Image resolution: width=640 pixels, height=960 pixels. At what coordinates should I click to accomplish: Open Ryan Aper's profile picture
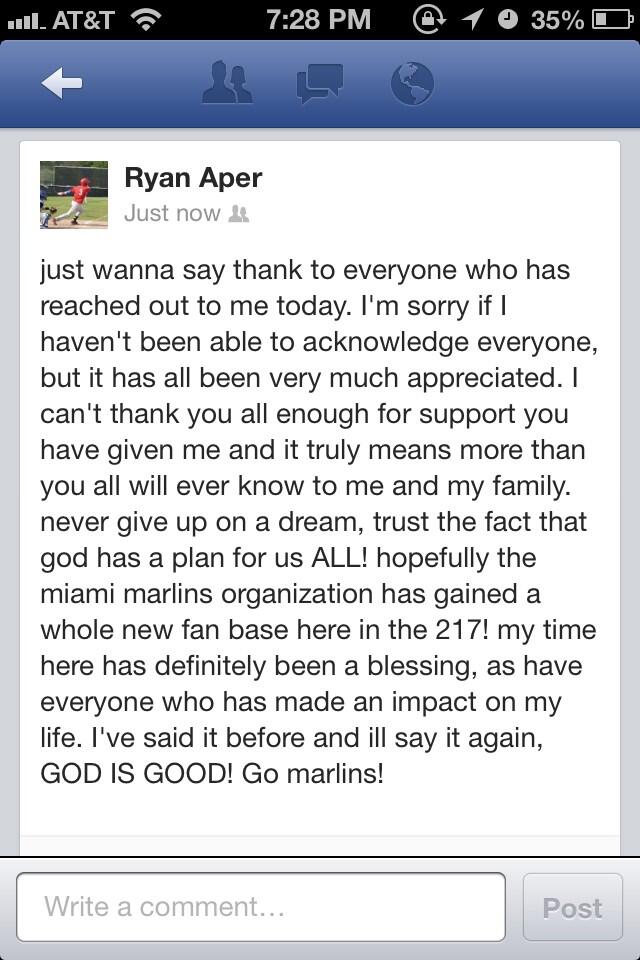[74, 195]
